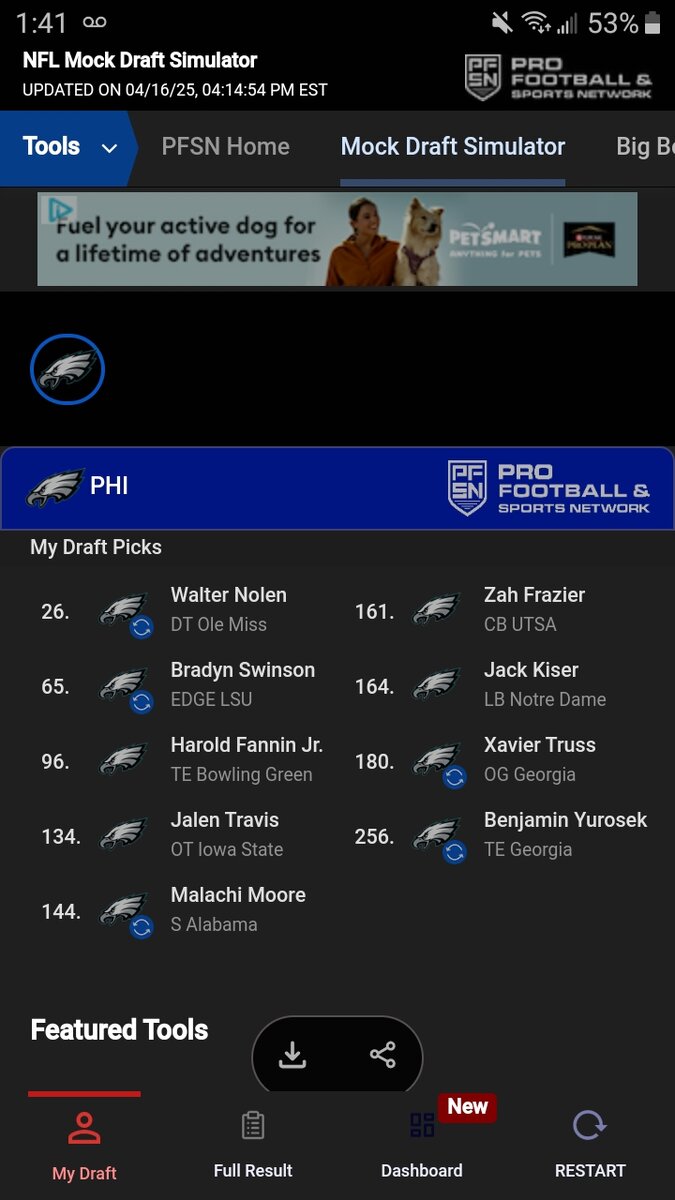Open the PetSmart ad banner
675x1200 pixels.
point(337,239)
